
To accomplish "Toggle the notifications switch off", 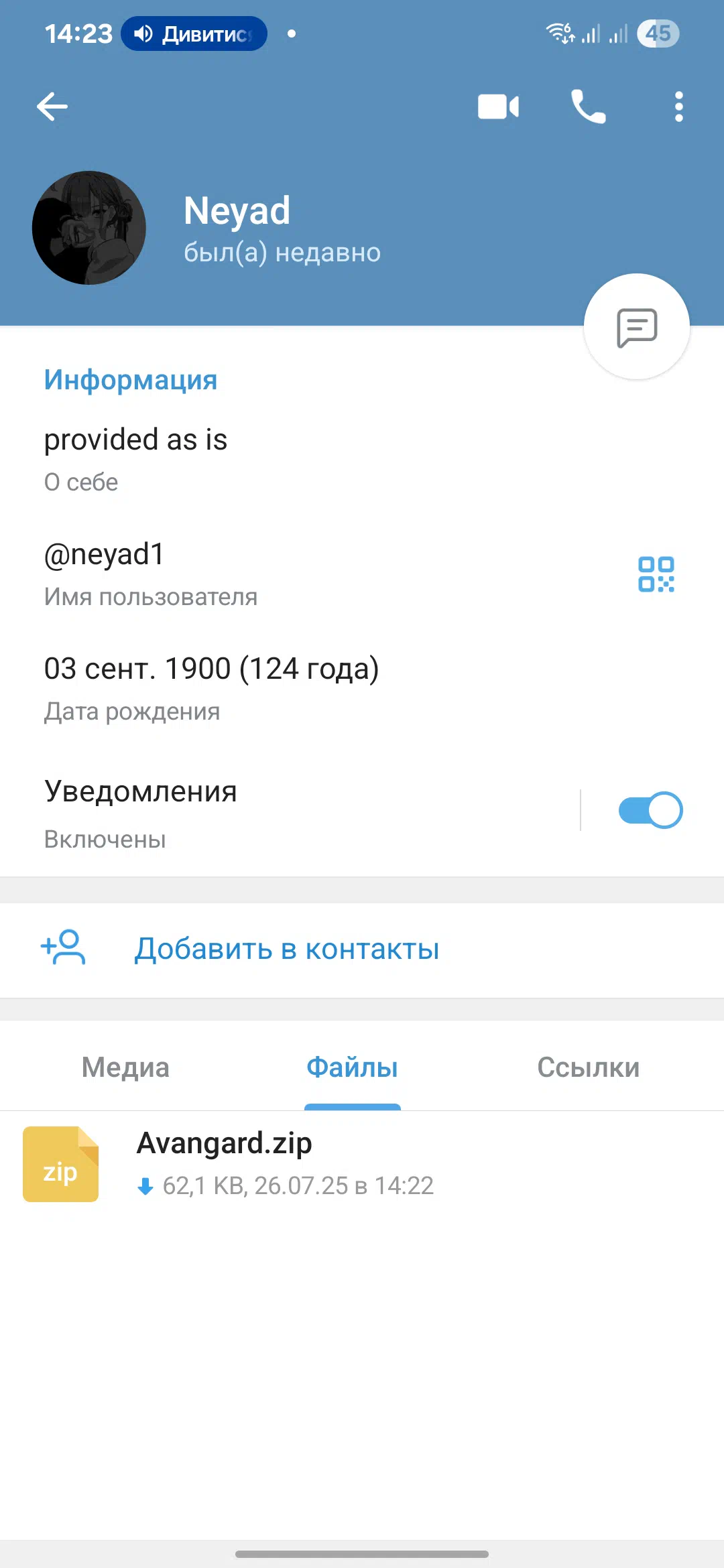I will (x=650, y=810).
